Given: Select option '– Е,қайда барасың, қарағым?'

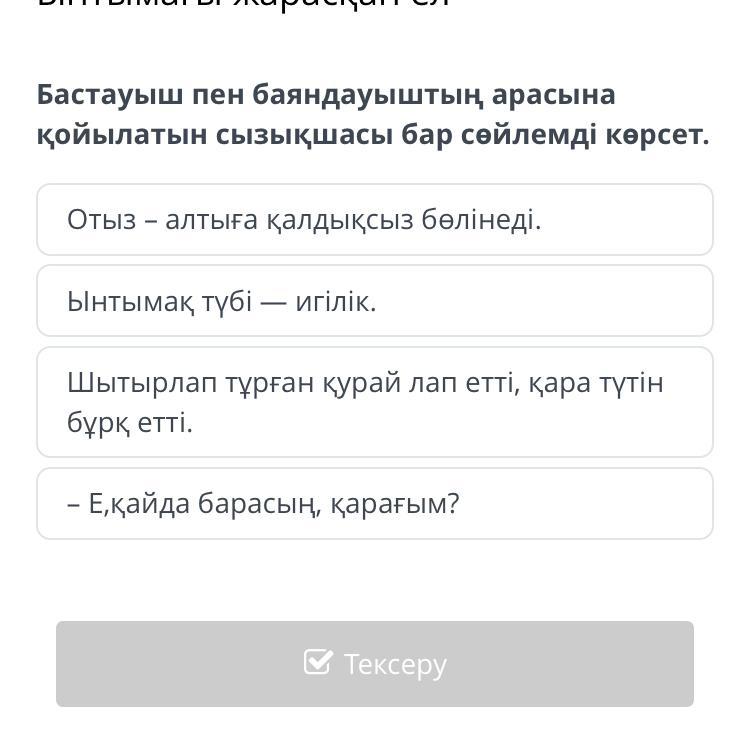Looking at the screenshot, I should [x=374, y=504].
